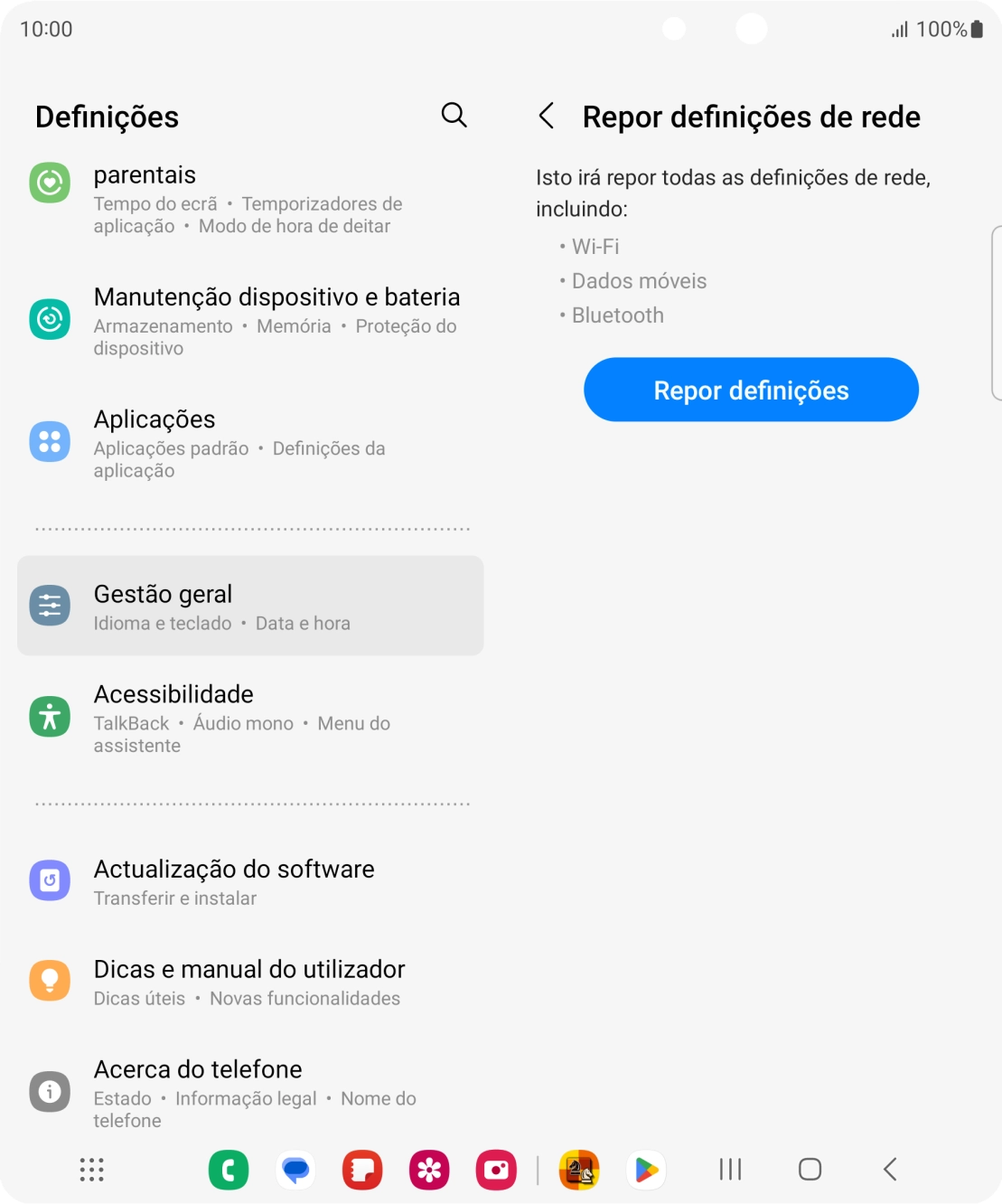Open the Actualização do software icon
Viewport: 1002px width, 1204px height.
coord(50,879)
